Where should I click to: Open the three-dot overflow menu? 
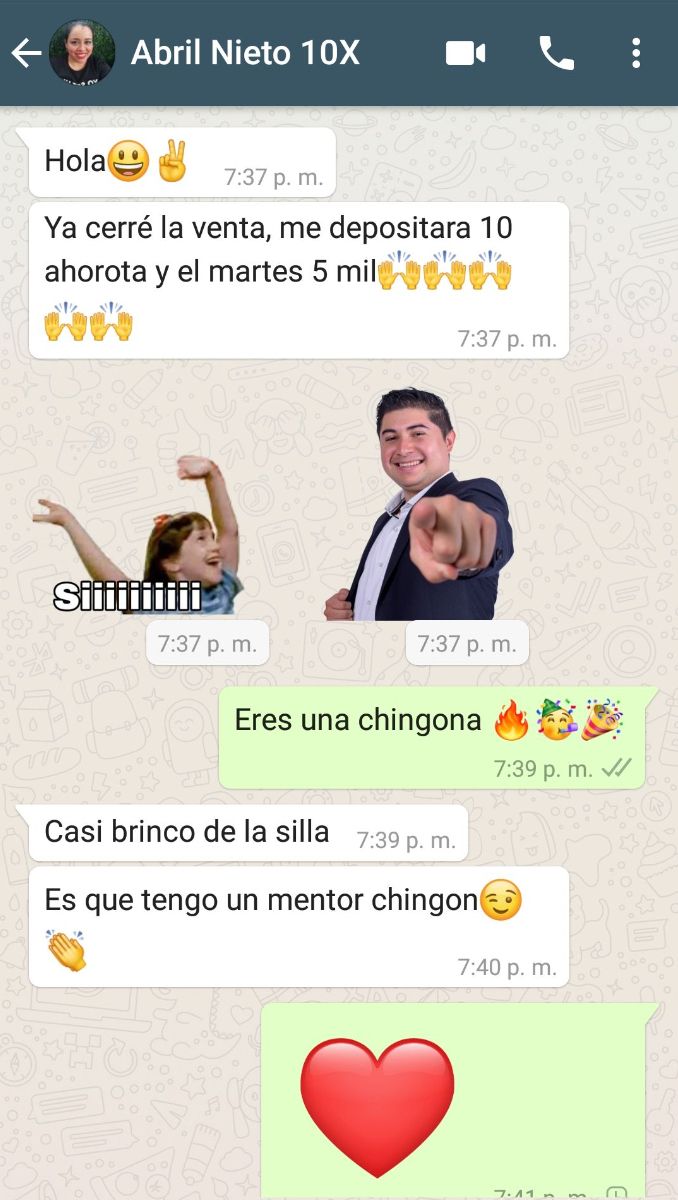(636, 53)
